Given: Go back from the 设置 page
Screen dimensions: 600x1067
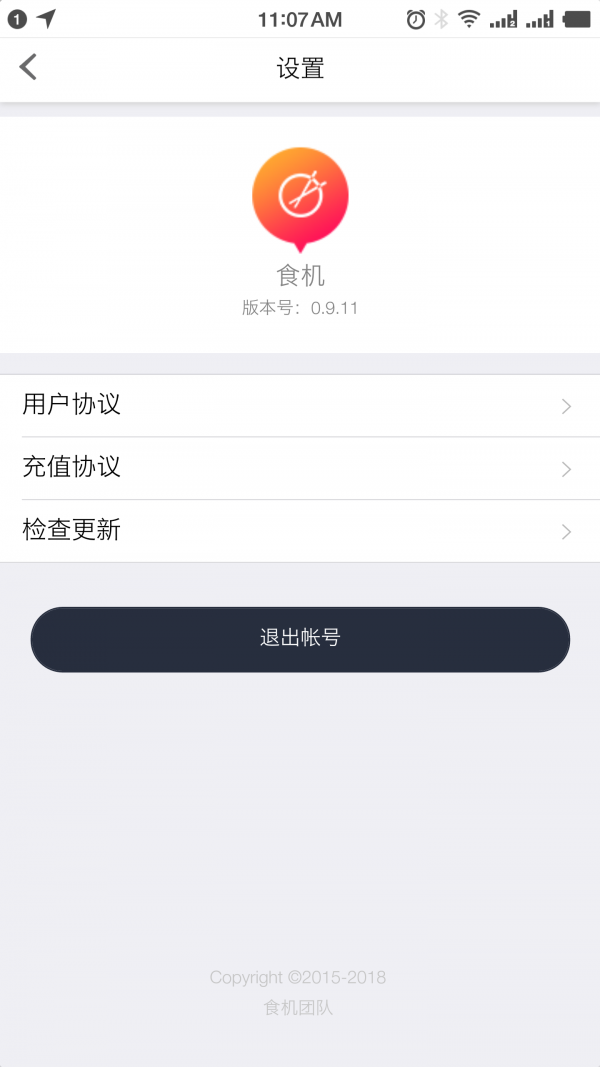Looking at the screenshot, I should pos(28,68).
